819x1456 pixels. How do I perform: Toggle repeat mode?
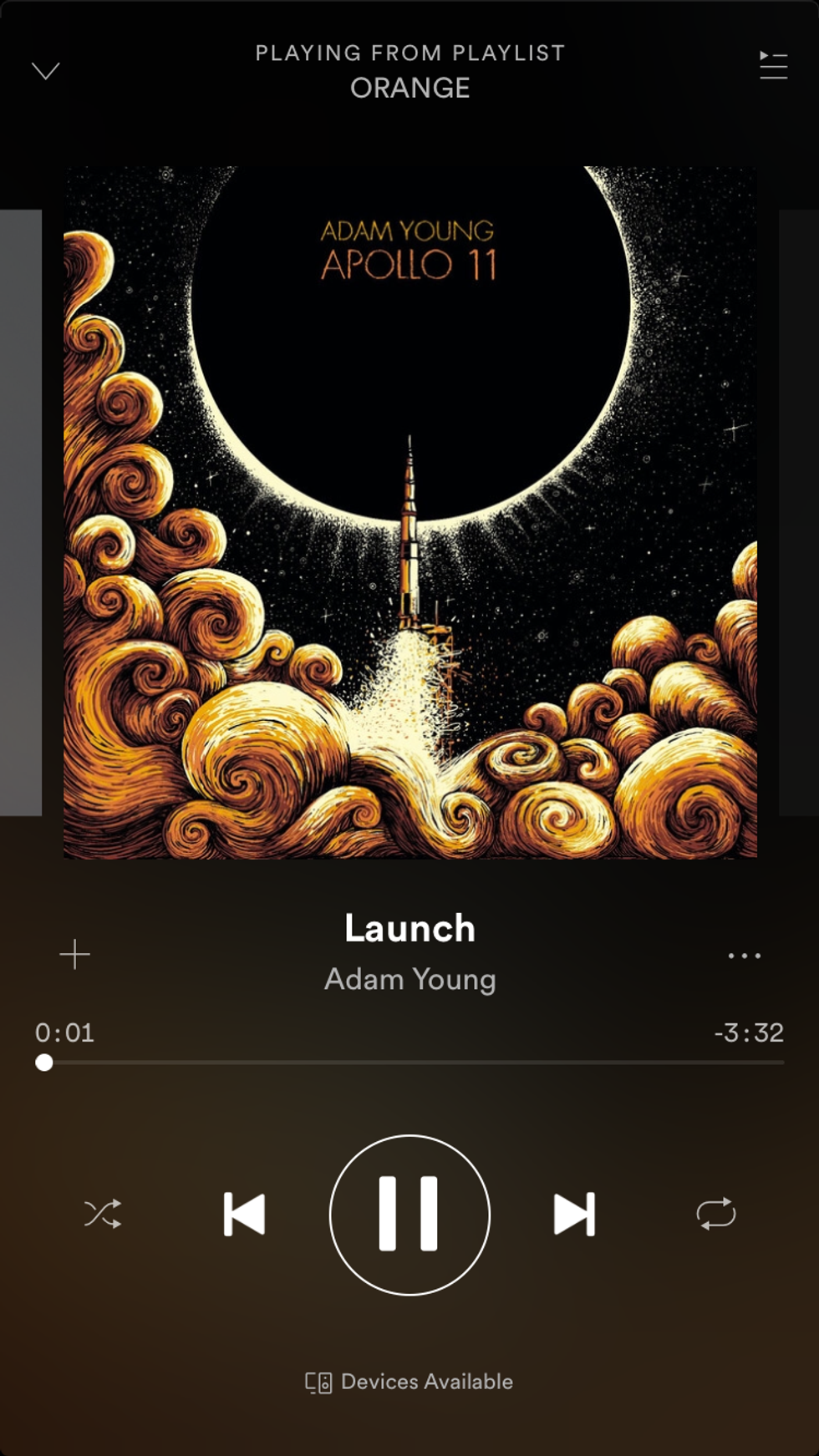pyautogui.click(x=716, y=1214)
